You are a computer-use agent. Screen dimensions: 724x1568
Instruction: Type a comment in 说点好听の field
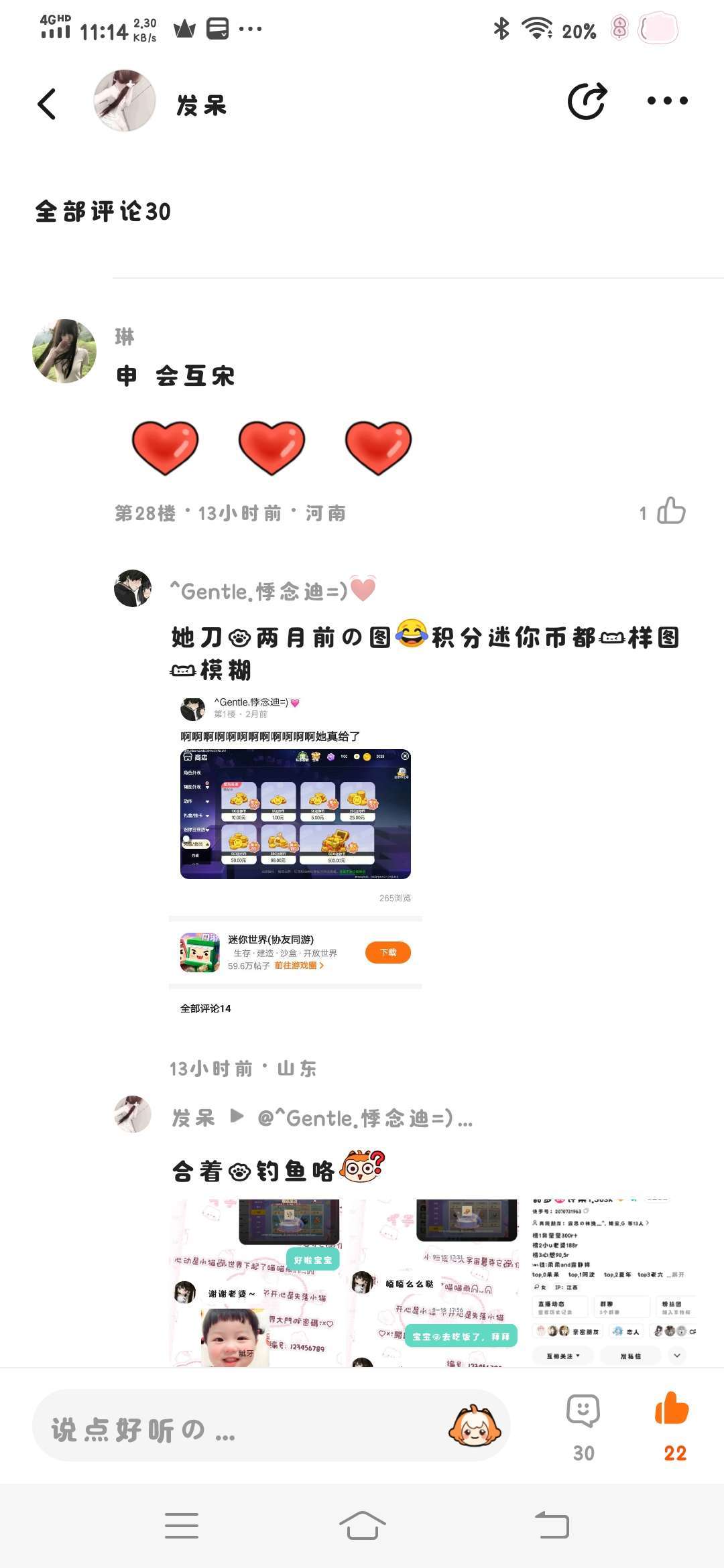(x=241, y=1425)
